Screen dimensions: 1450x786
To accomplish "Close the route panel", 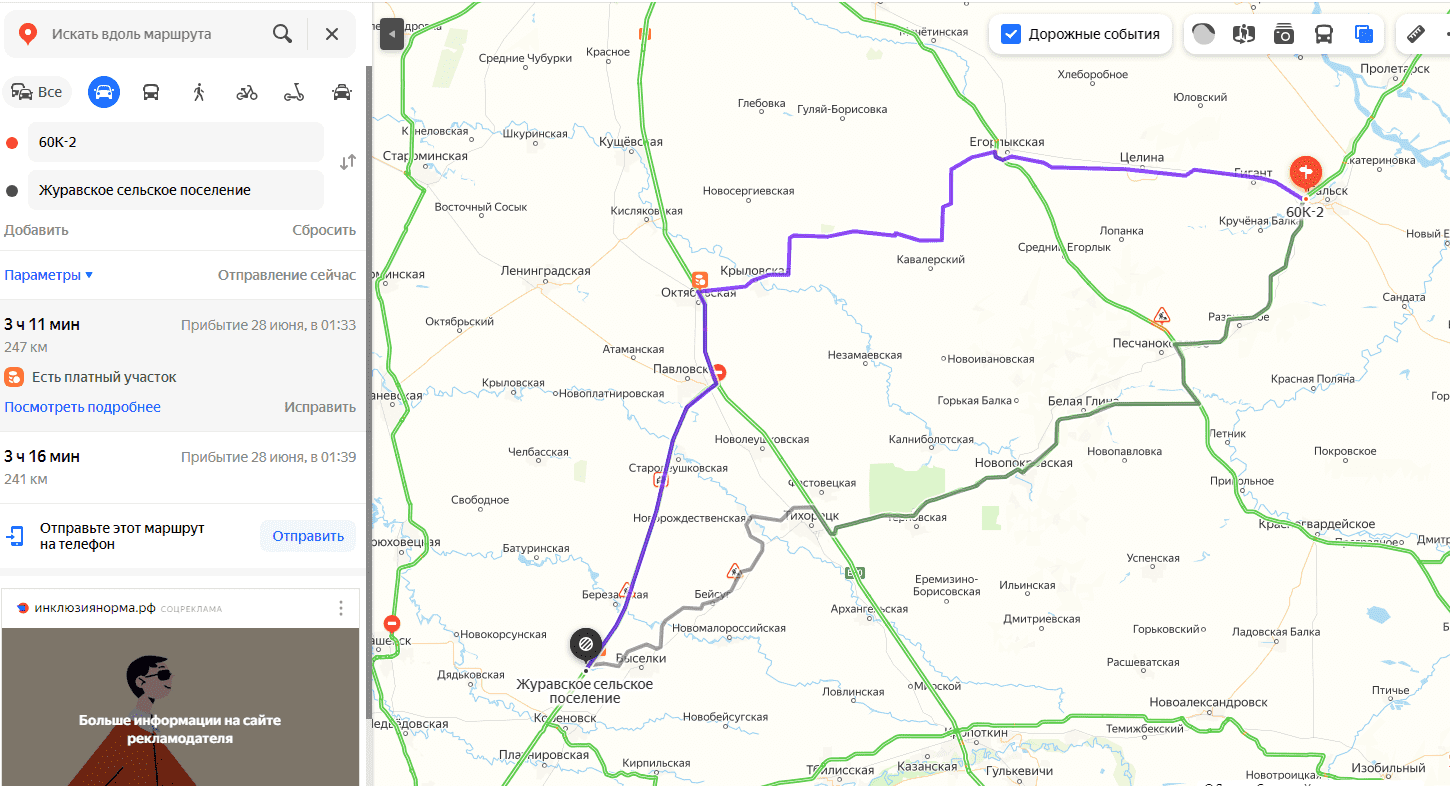I will pyautogui.click(x=332, y=34).
